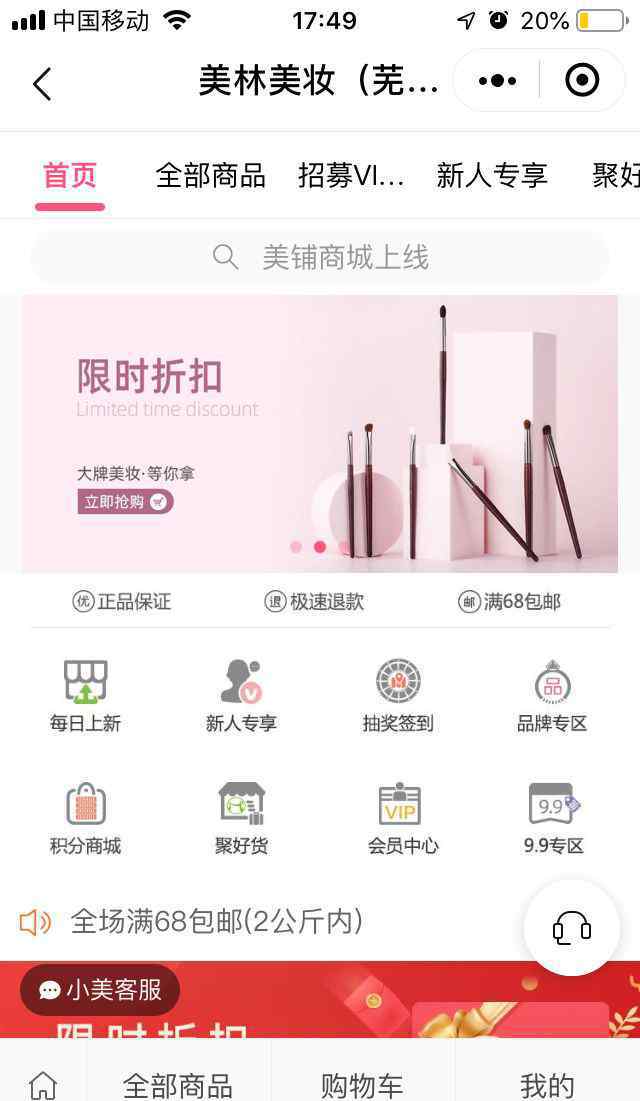Open the mini program three-dot menu
This screenshot has height=1101, width=640.
point(497,80)
